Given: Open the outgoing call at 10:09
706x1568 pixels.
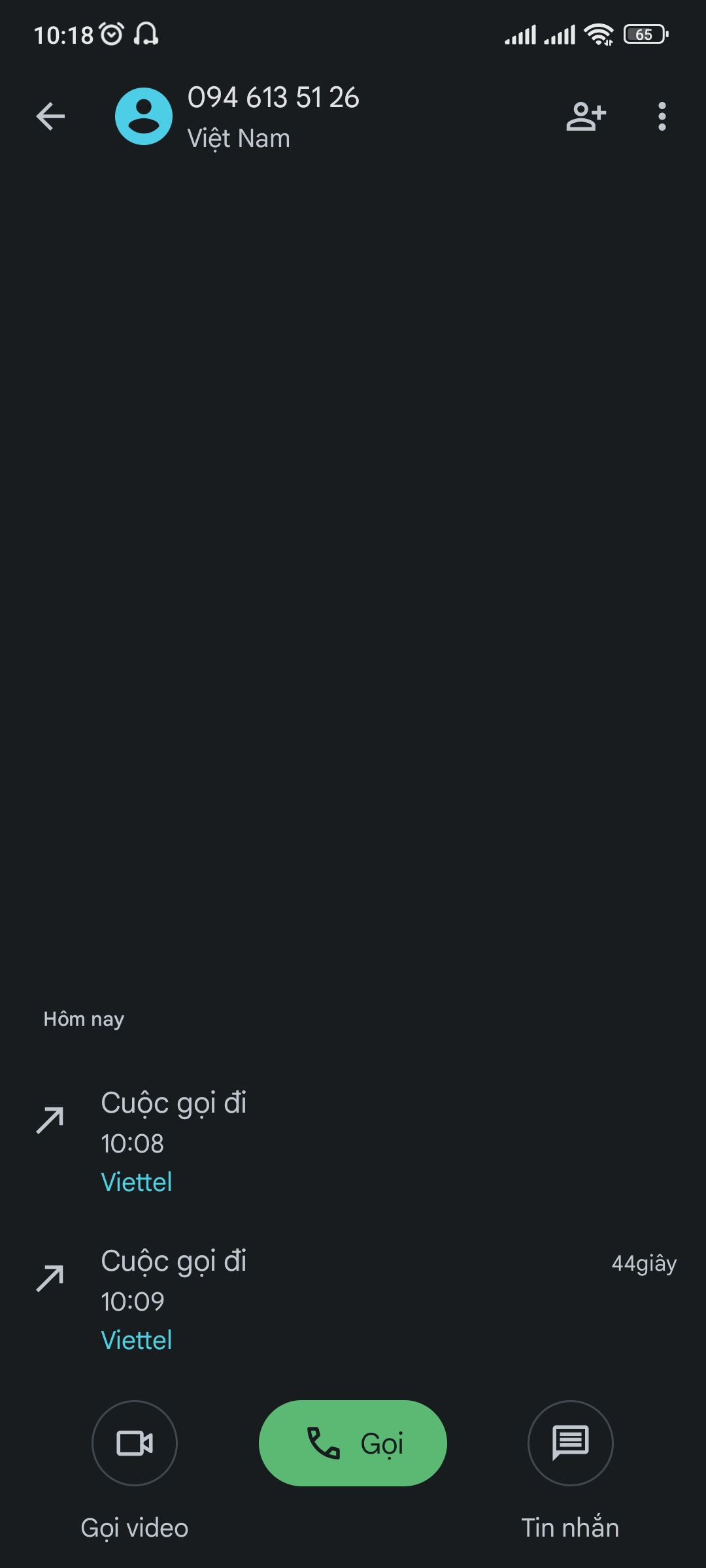Looking at the screenshot, I should 353,1300.
